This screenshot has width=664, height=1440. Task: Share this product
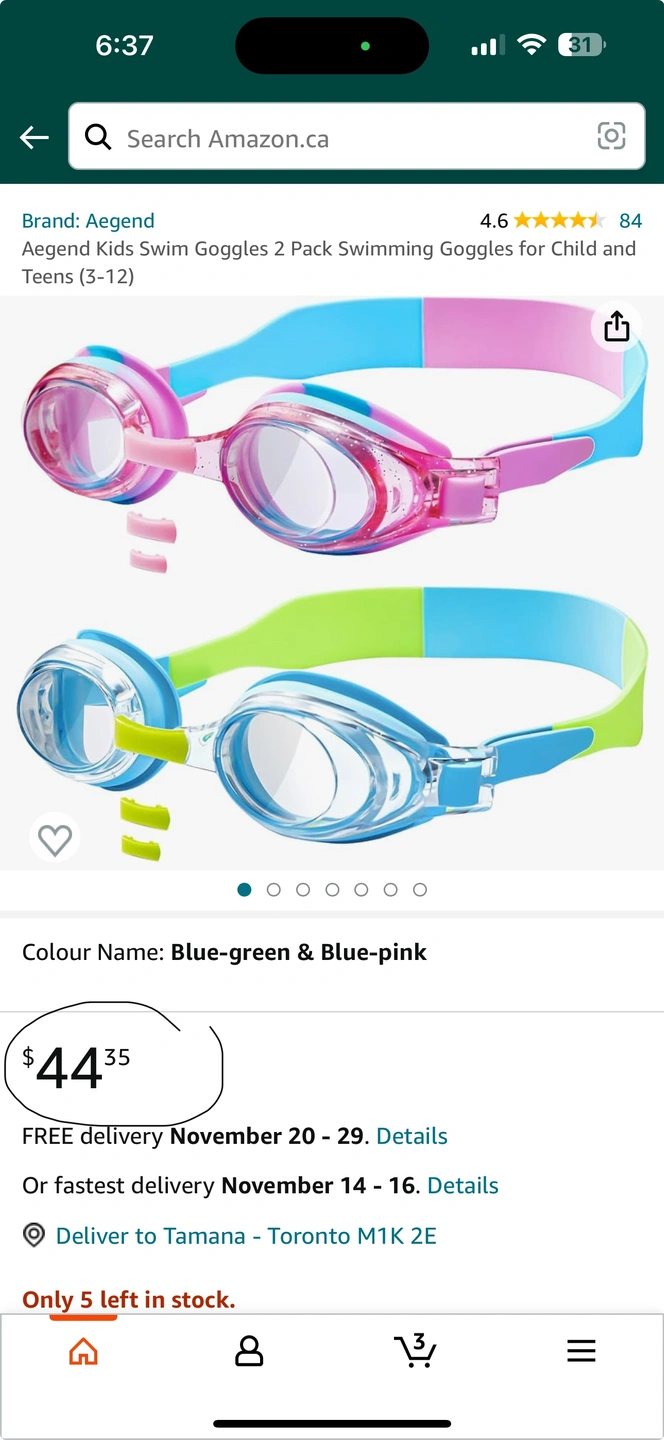point(617,326)
